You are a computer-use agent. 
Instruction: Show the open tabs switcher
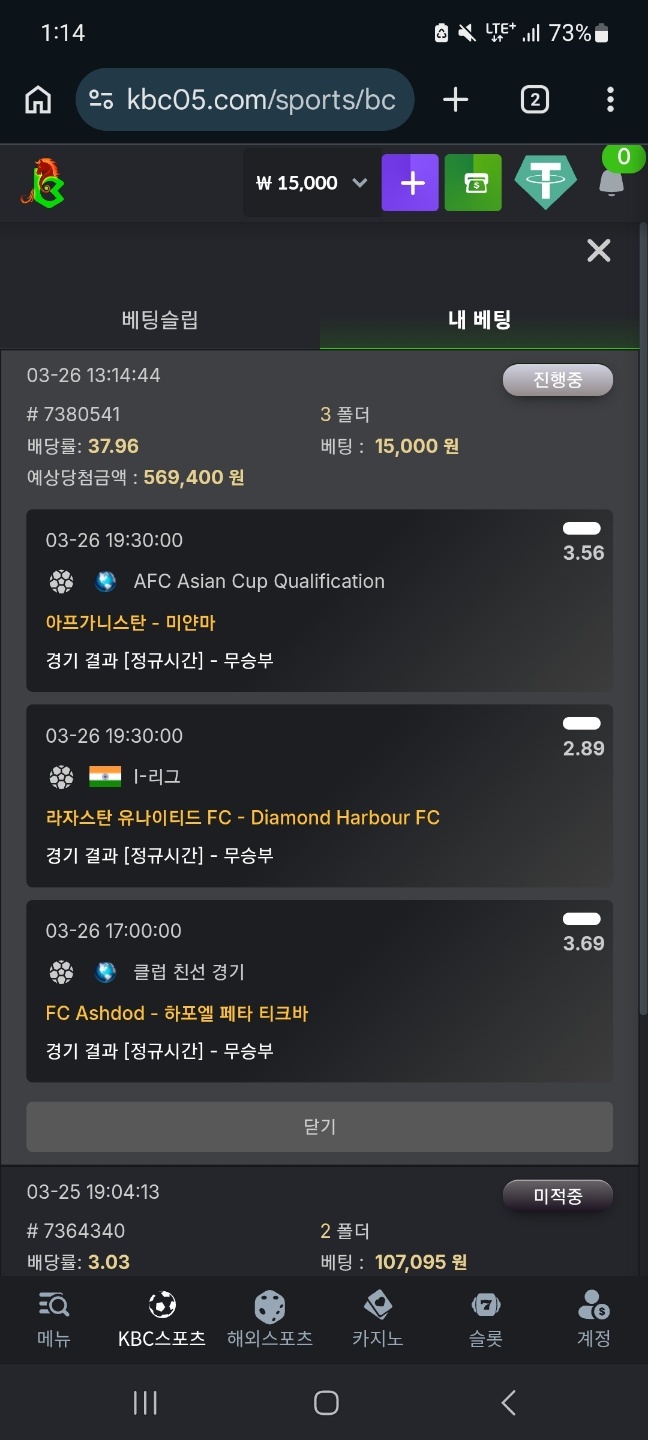click(x=534, y=100)
